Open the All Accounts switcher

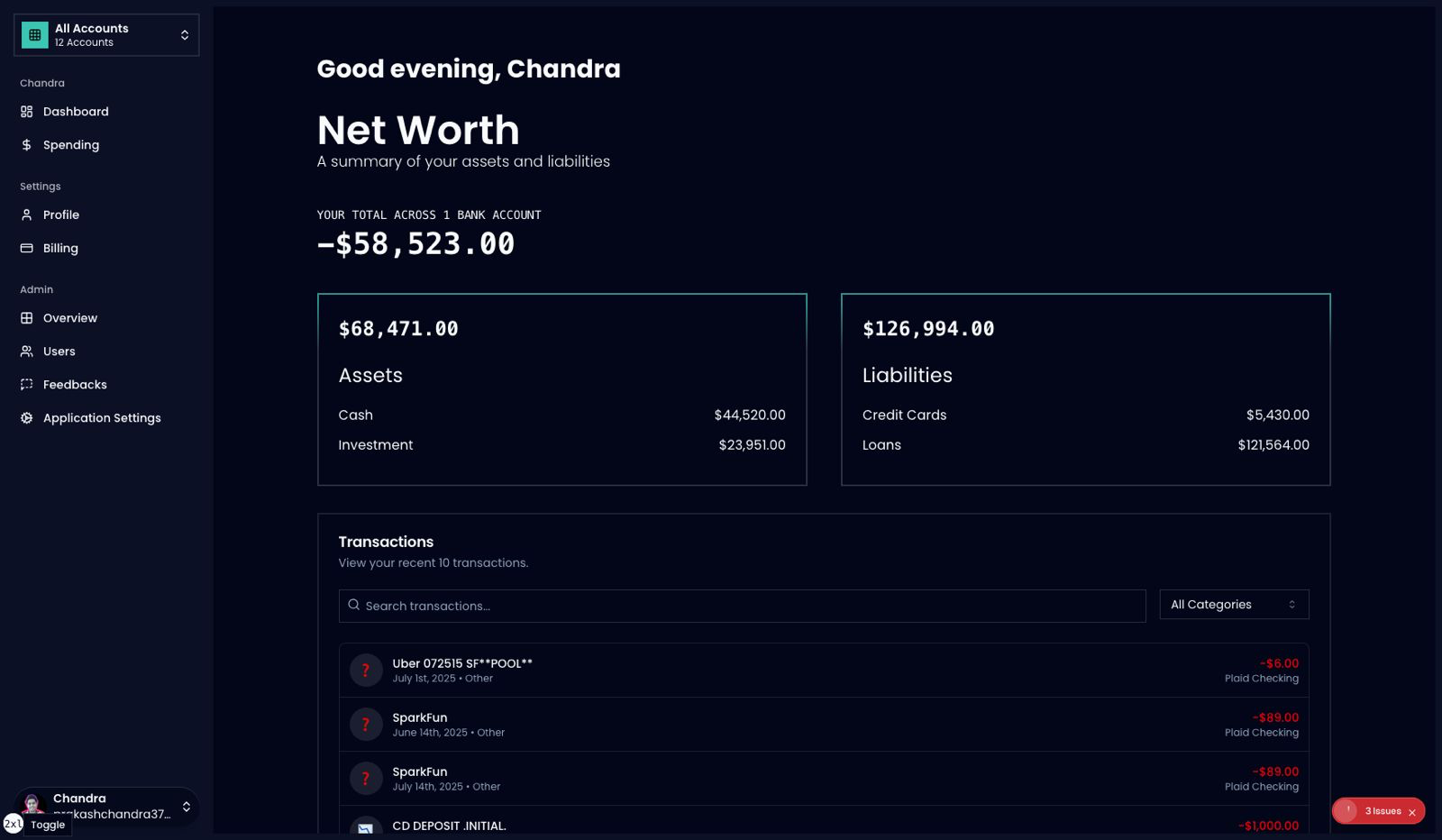[106, 35]
